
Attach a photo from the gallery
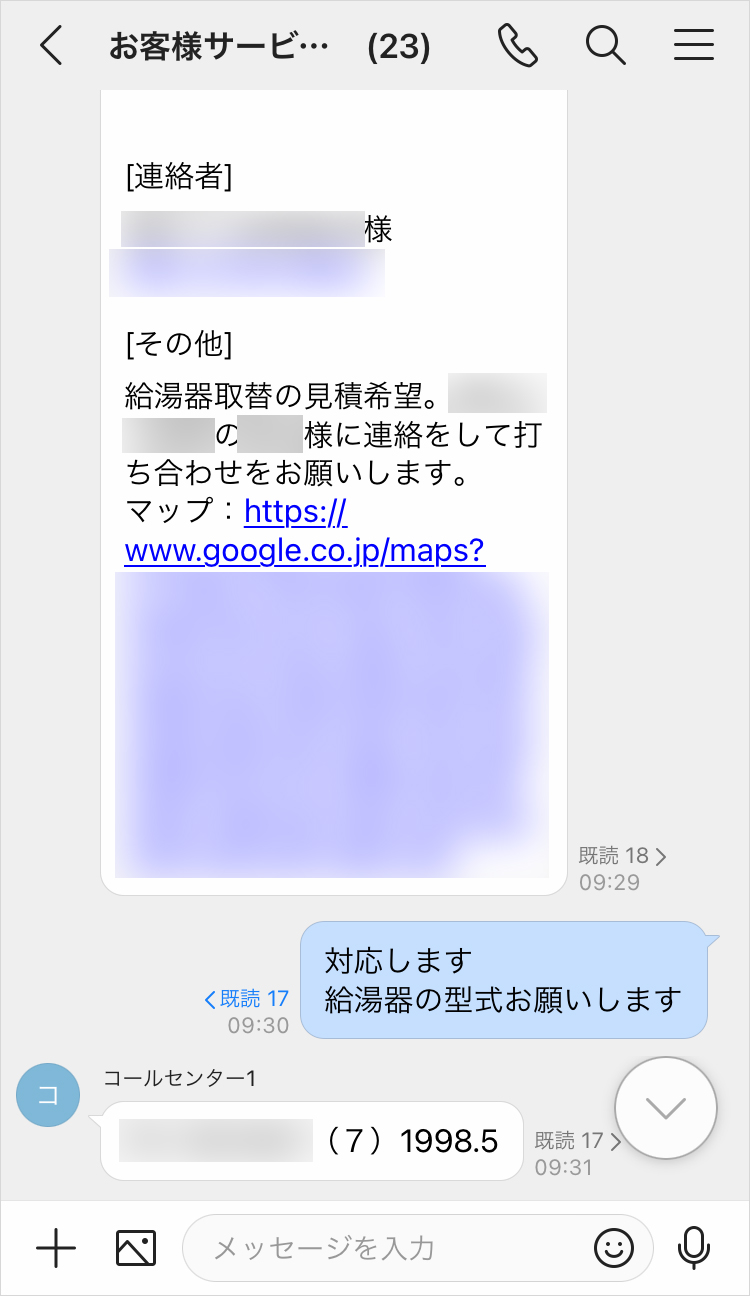[136, 1248]
